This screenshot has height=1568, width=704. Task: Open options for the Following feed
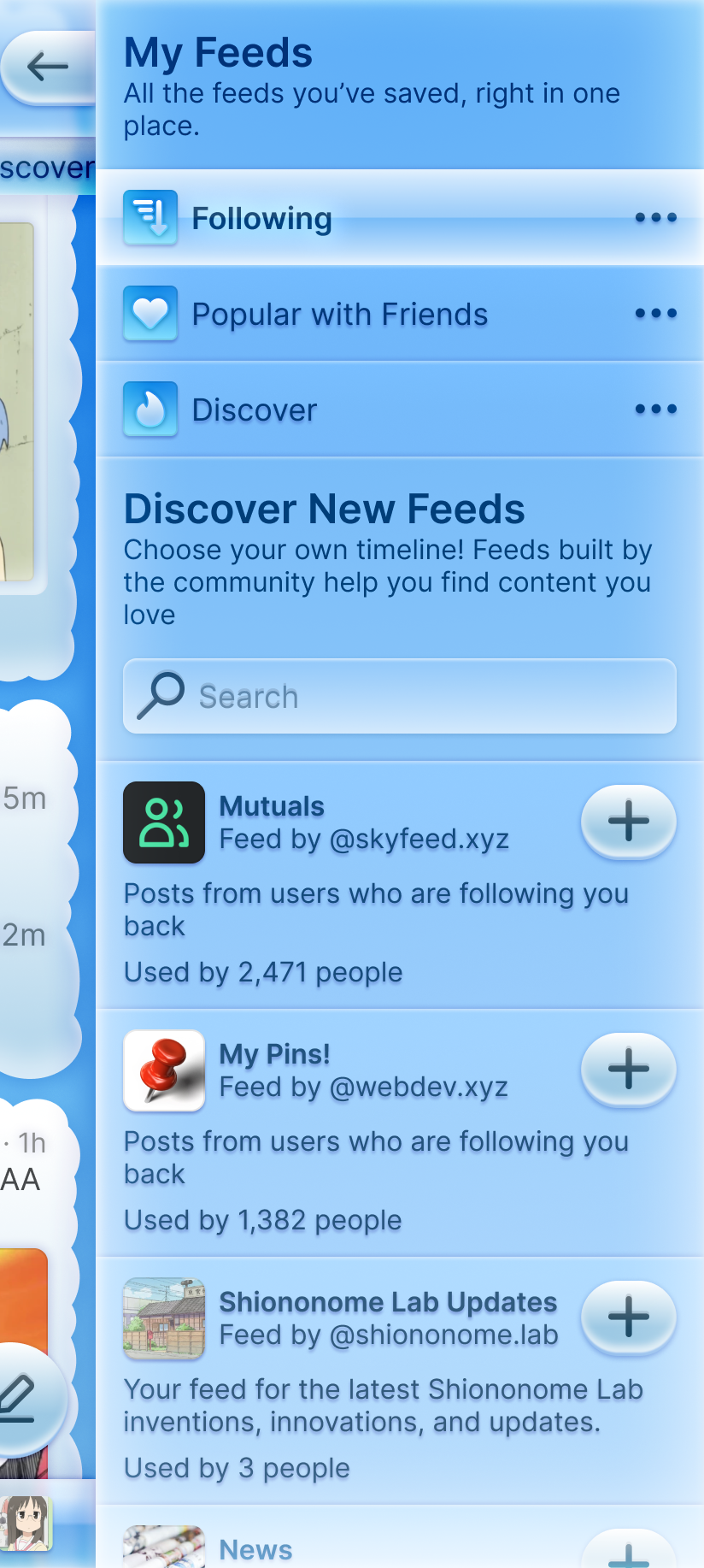click(x=655, y=218)
